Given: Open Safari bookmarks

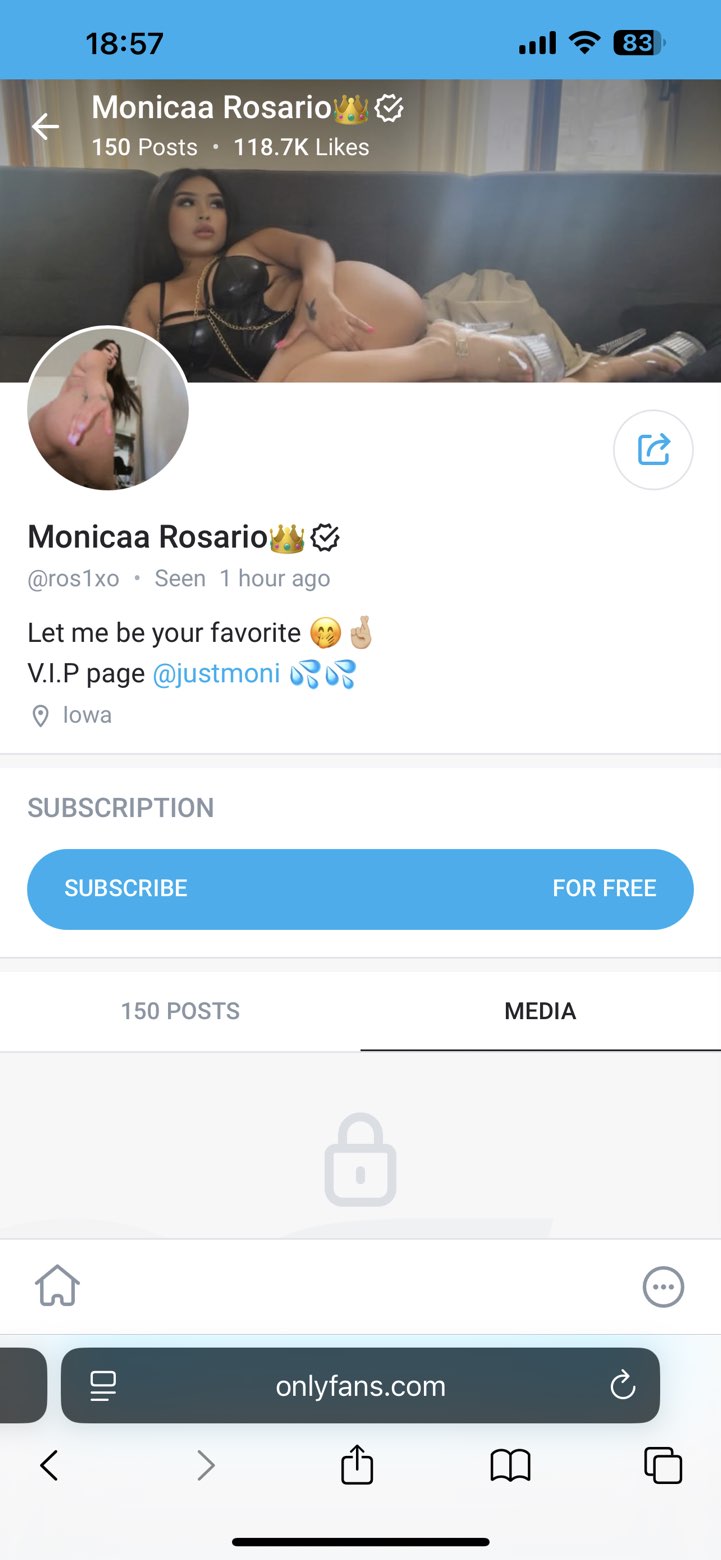Looking at the screenshot, I should click(x=510, y=1466).
